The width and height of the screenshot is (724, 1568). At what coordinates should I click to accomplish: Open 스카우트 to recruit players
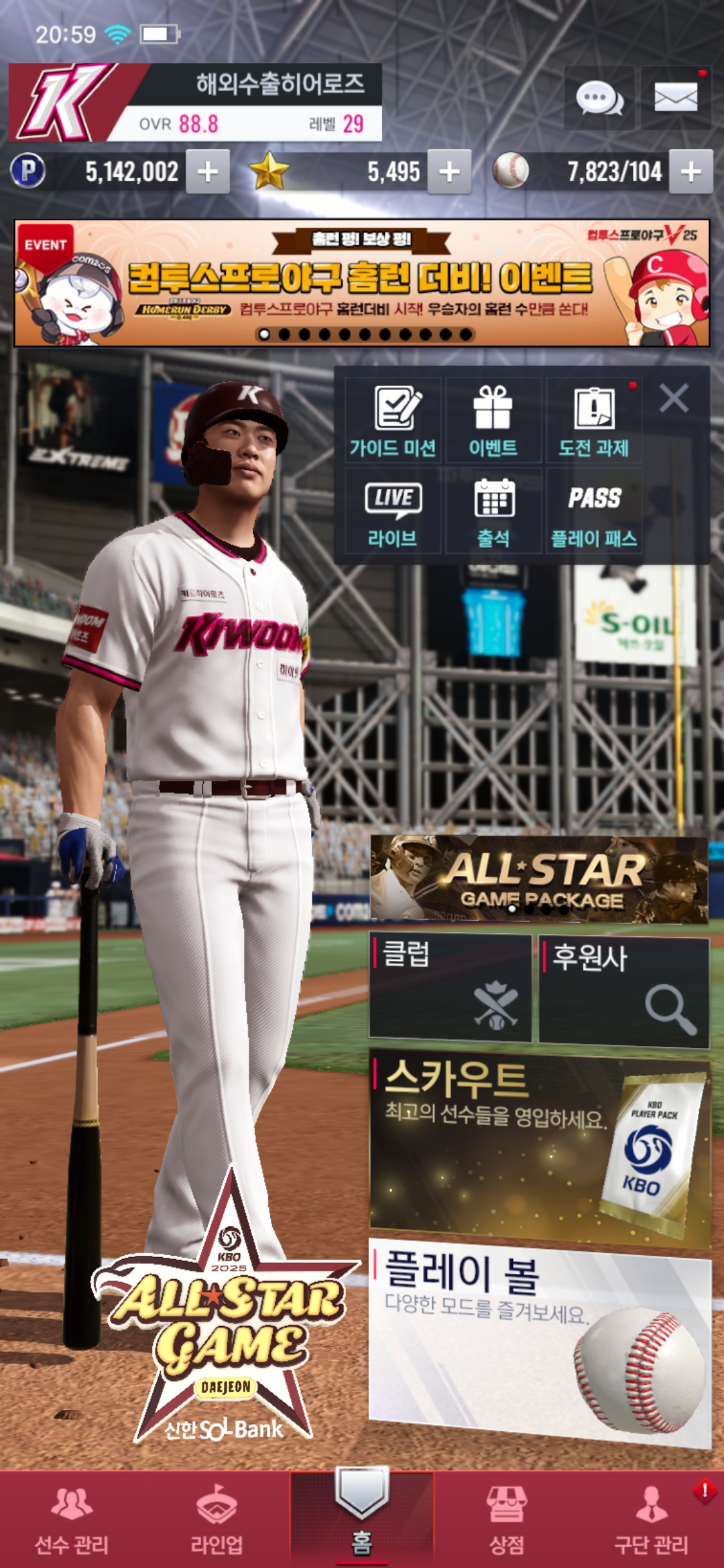[540, 1147]
